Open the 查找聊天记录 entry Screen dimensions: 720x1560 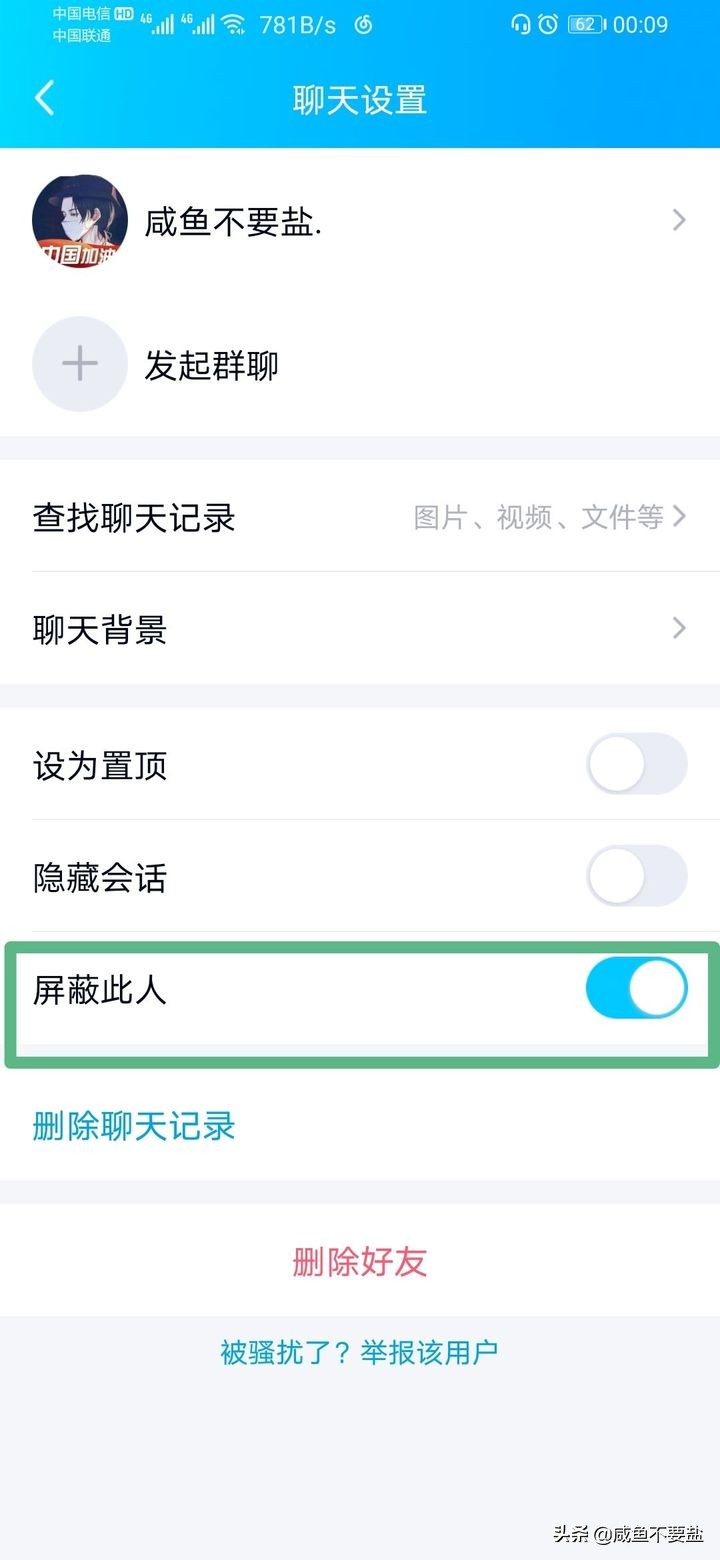(133, 517)
